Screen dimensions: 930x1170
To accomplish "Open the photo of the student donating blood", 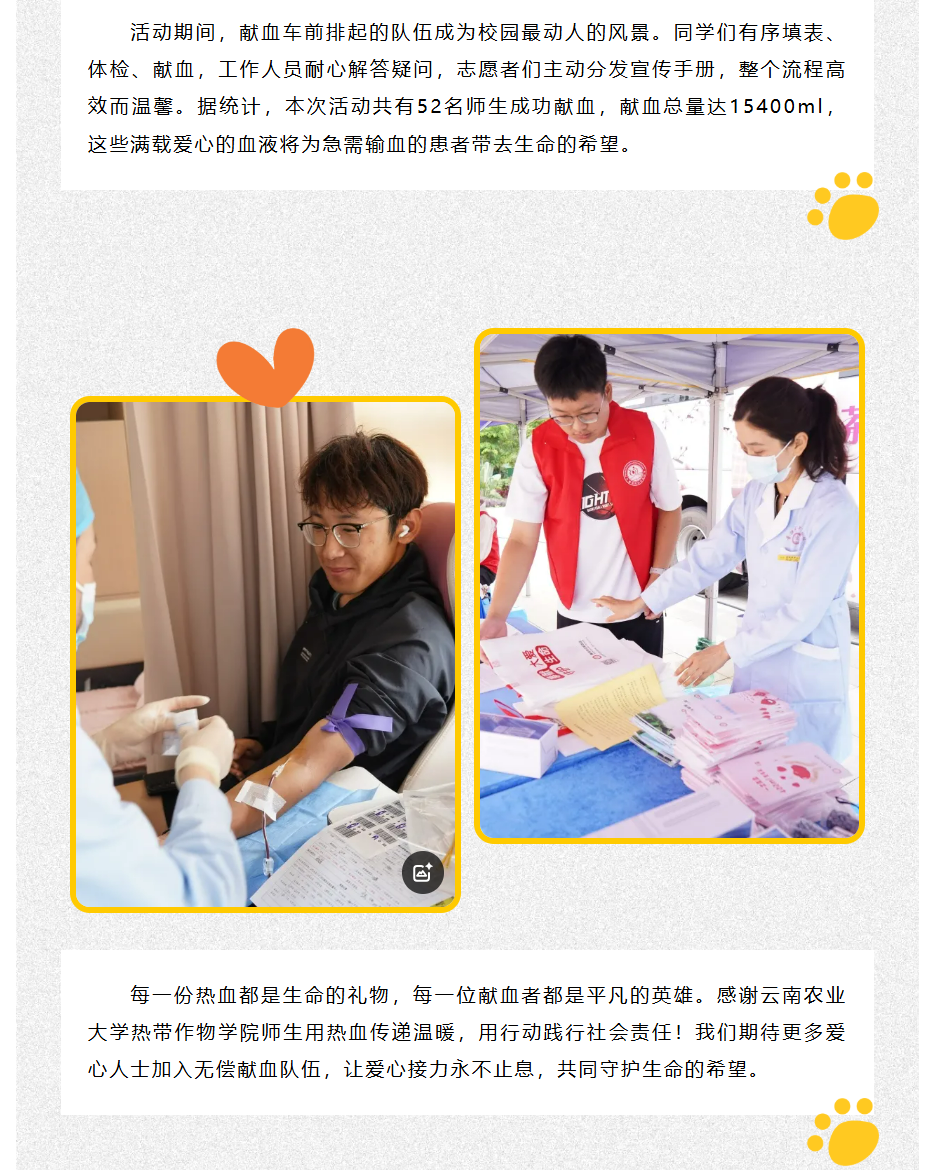I will [x=265, y=640].
